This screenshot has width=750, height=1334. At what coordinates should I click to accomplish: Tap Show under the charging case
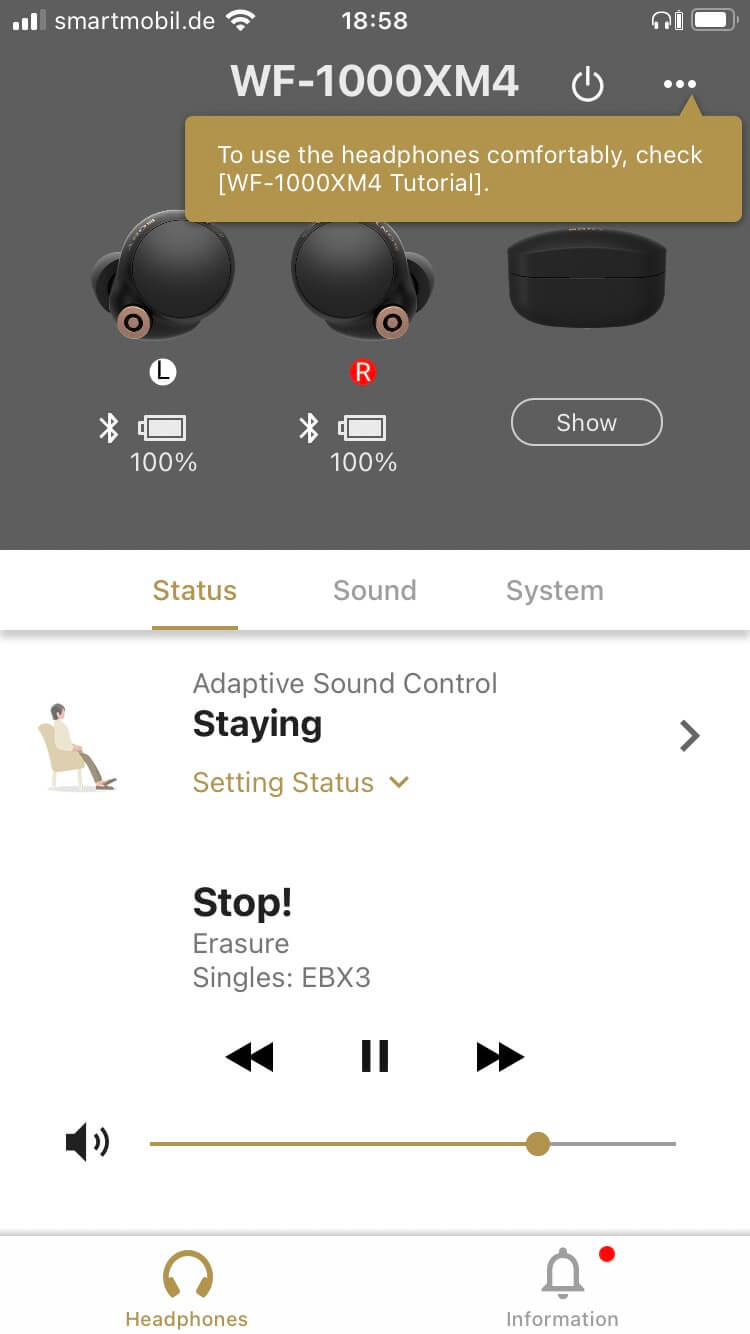pyautogui.click(x=587, y=422)
